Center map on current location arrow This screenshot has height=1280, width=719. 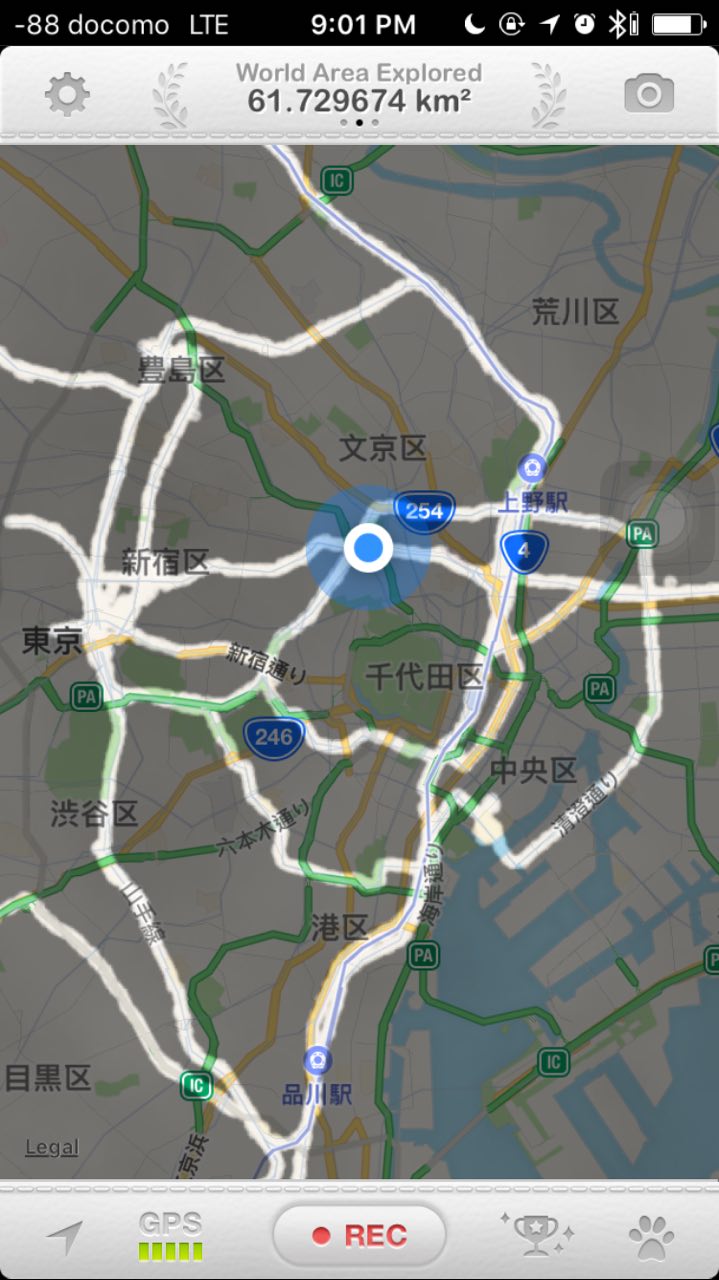pos(65,1237)
